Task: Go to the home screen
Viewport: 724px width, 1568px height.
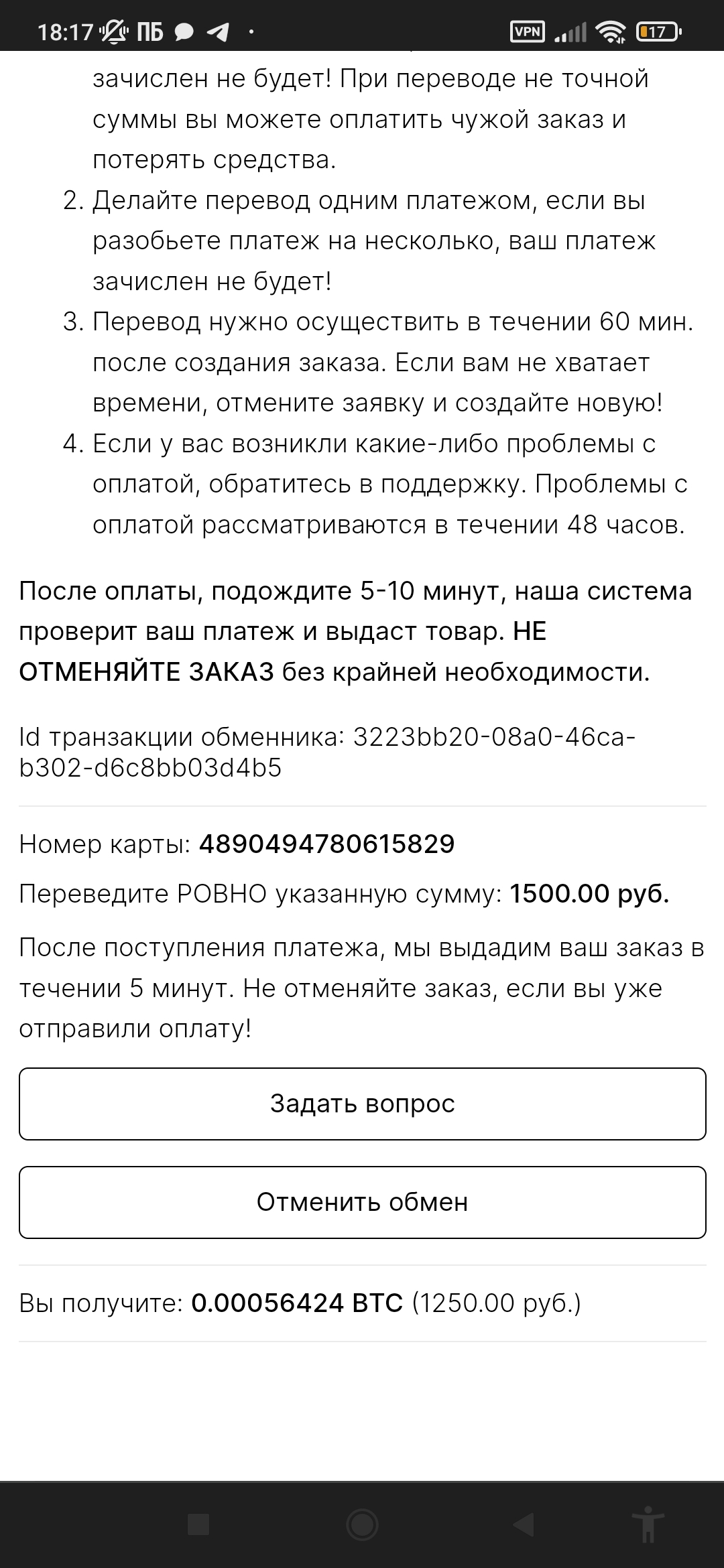Action: (x=362, y=1524)
